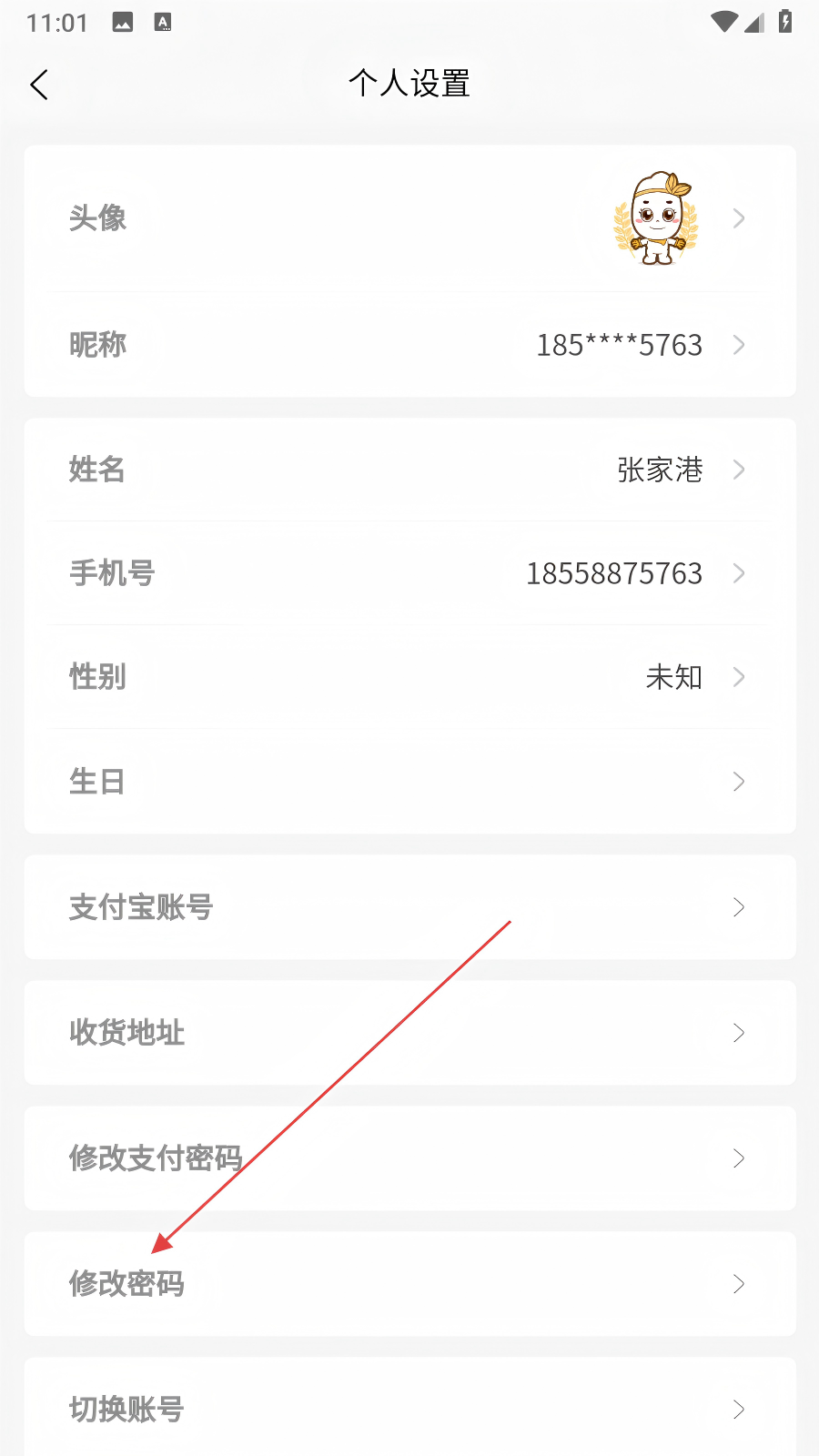Change the 手机号 phone number
The image size is (819, 1456).
click(x=409, y=573)
